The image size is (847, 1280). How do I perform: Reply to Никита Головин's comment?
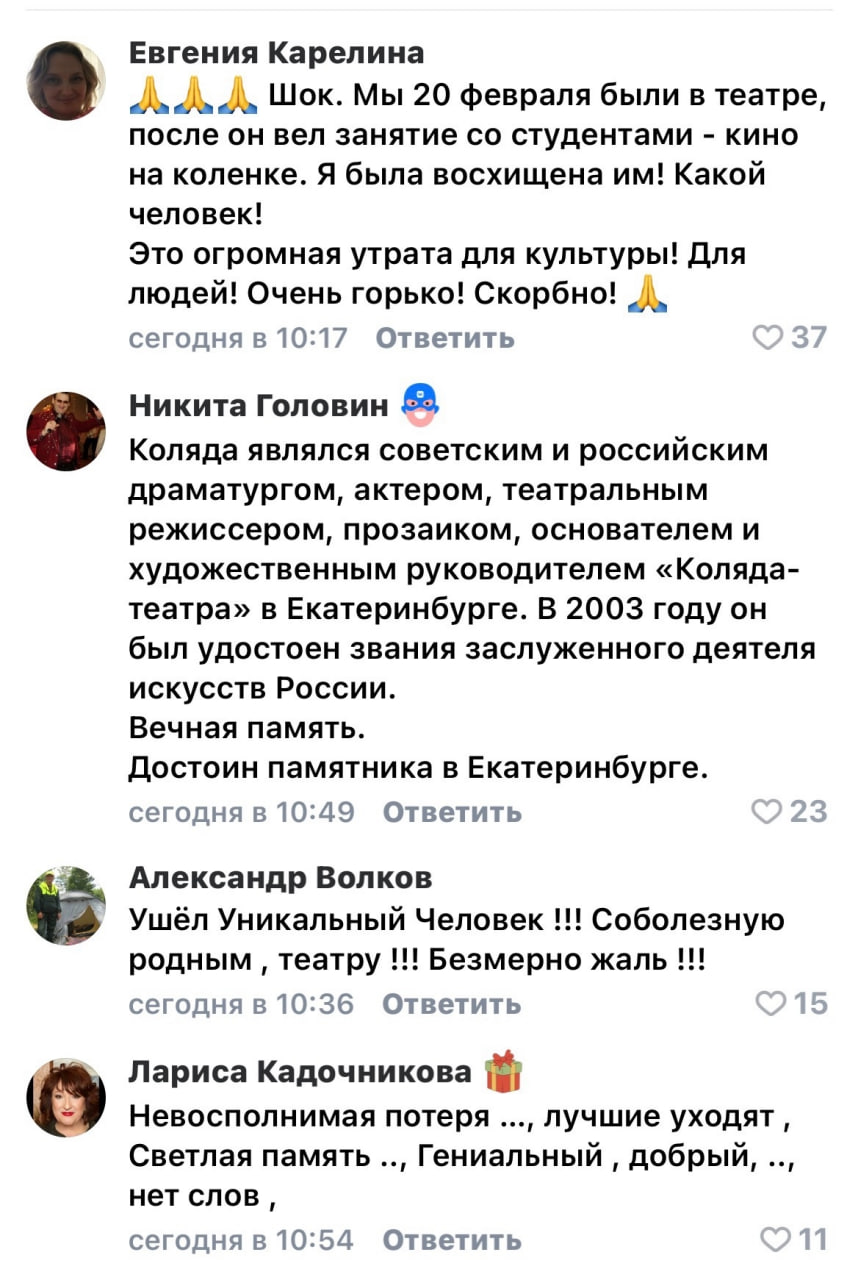coord(452,812)
